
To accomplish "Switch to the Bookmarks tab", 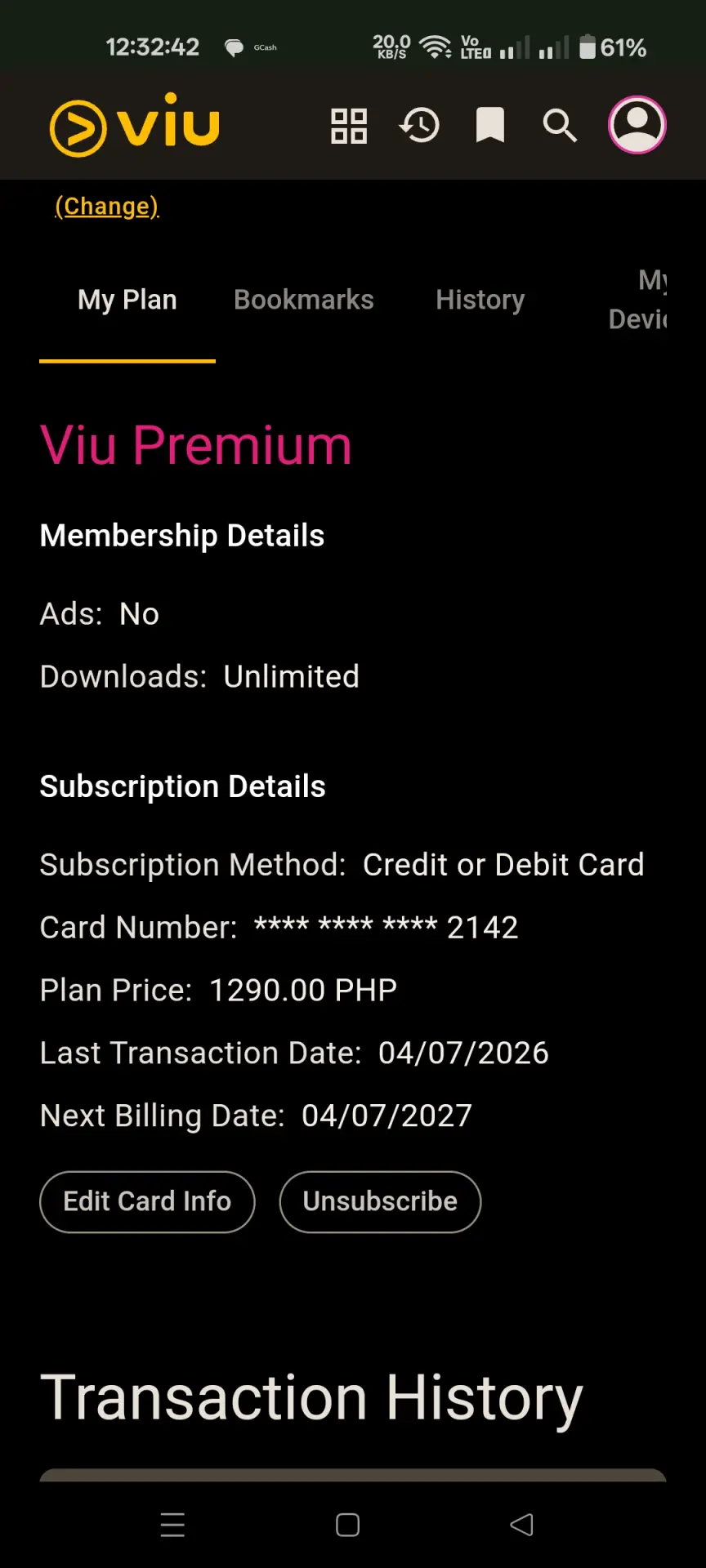I will pyautogui.click(x=304, y=300).
